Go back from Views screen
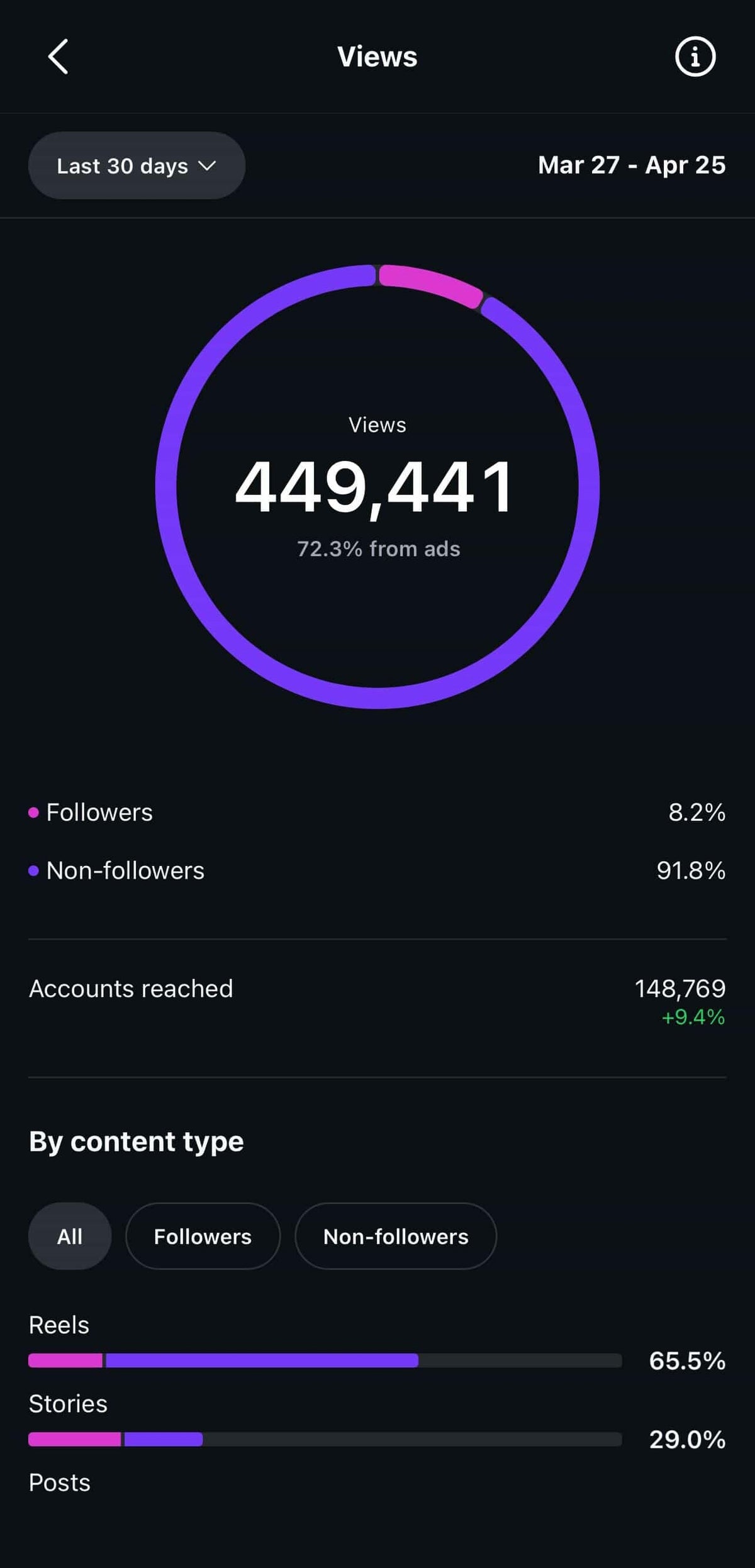755x1568 pixels. coord(58,57)
